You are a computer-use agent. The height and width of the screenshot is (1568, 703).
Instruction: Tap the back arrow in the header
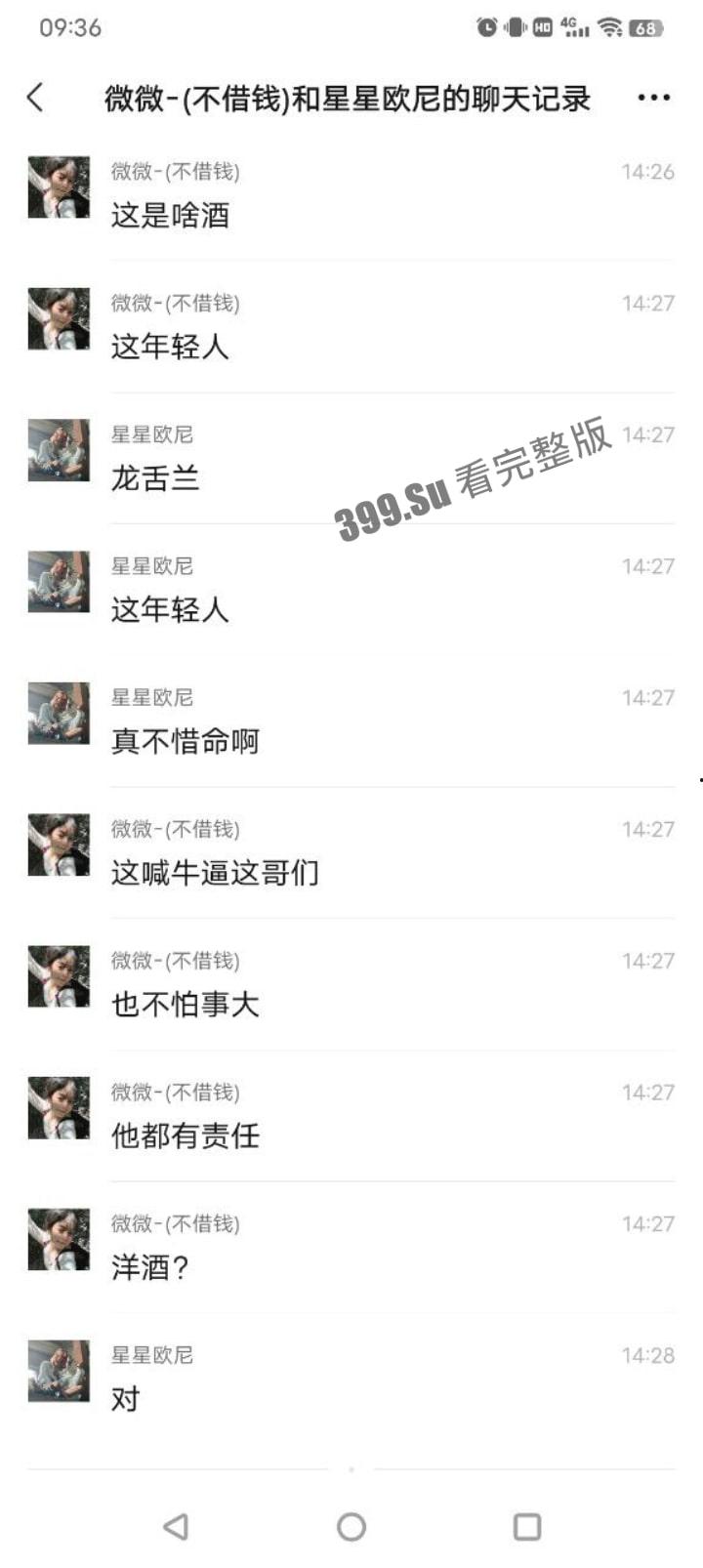coord(35,98)
